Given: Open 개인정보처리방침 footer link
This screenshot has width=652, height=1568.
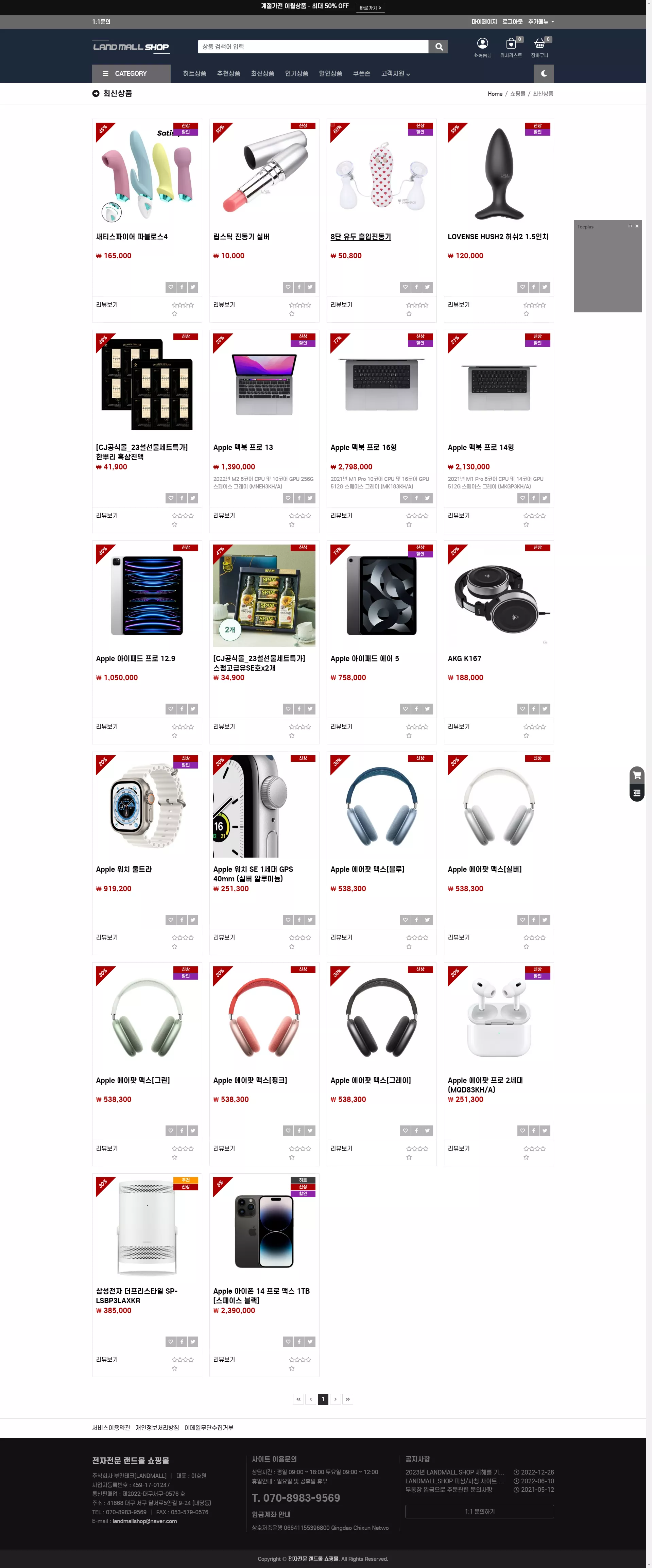Looking at the screenshot, I should coord(157,1428).
